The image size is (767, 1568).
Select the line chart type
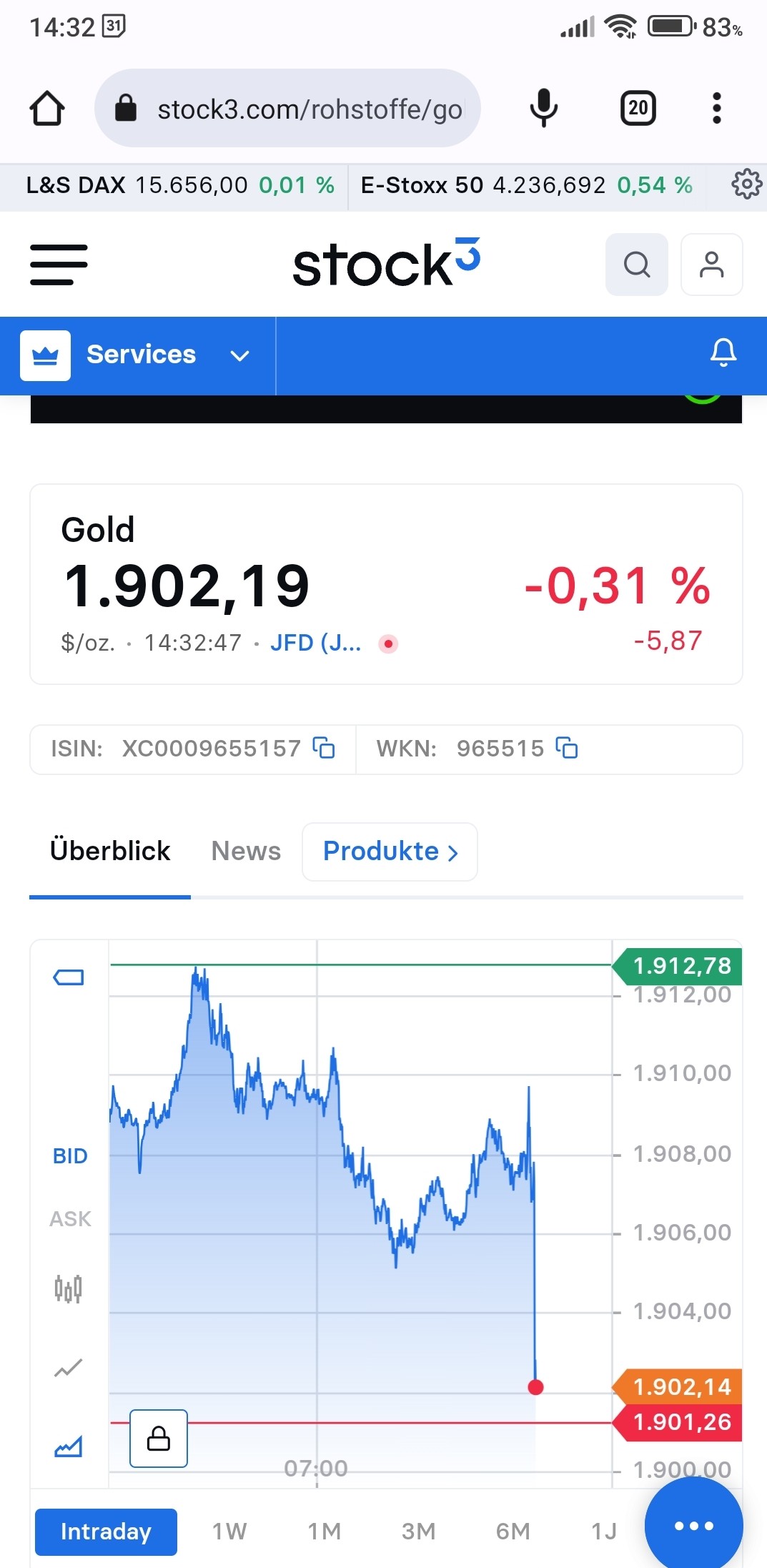(x=67, y=1366)
